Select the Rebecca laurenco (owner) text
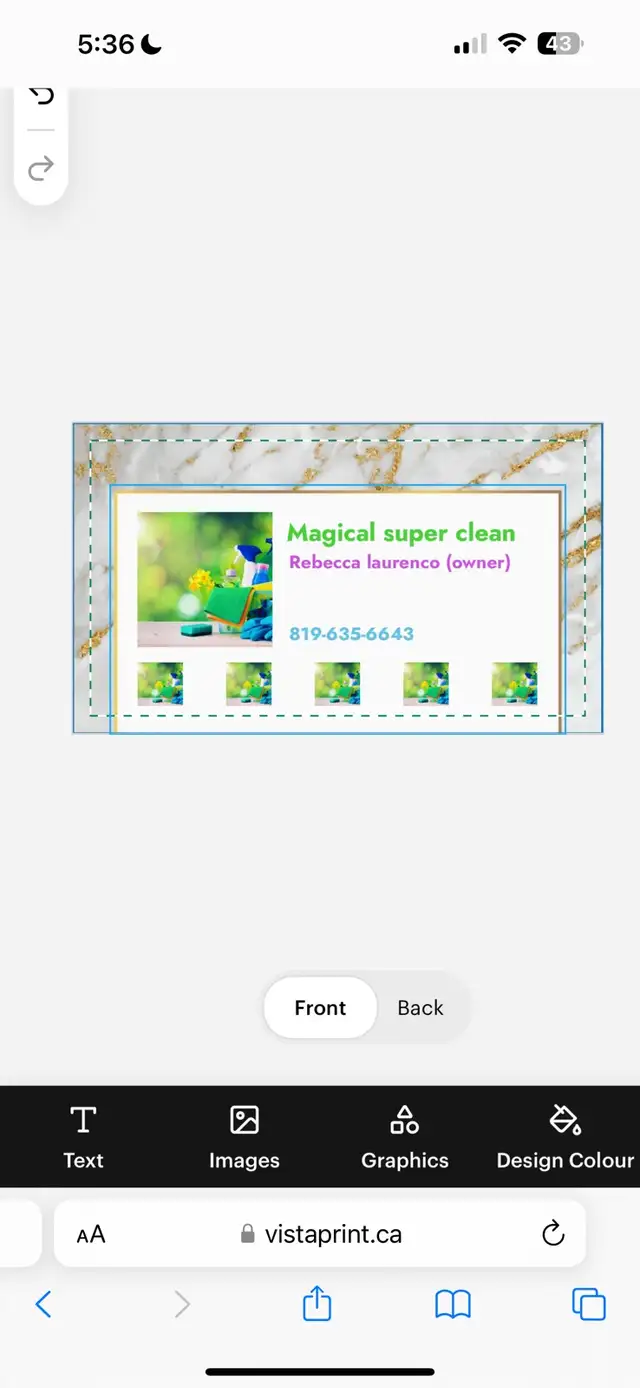This screenshot has width=640, height=1388. [399, 562]
